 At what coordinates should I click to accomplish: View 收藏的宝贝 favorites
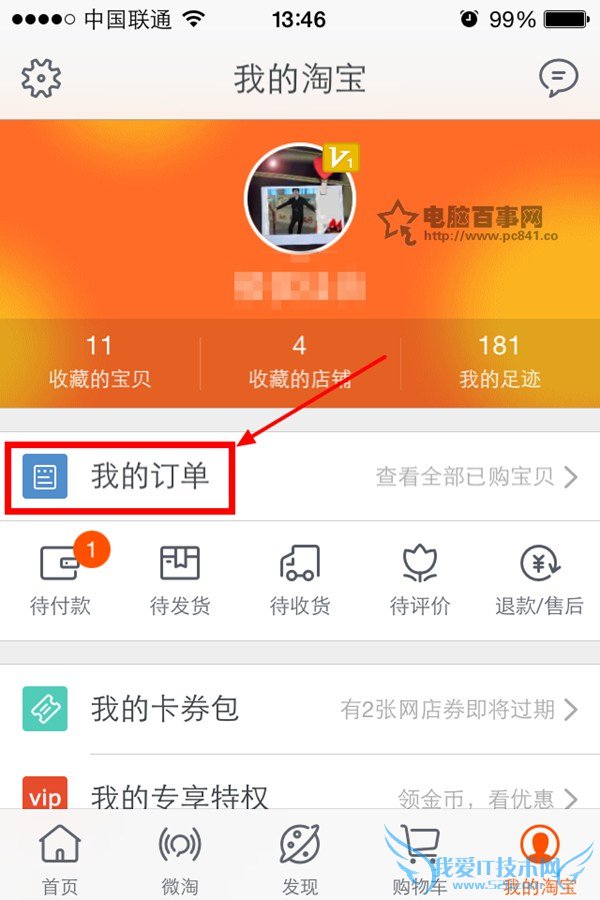(x=99, y=361)
